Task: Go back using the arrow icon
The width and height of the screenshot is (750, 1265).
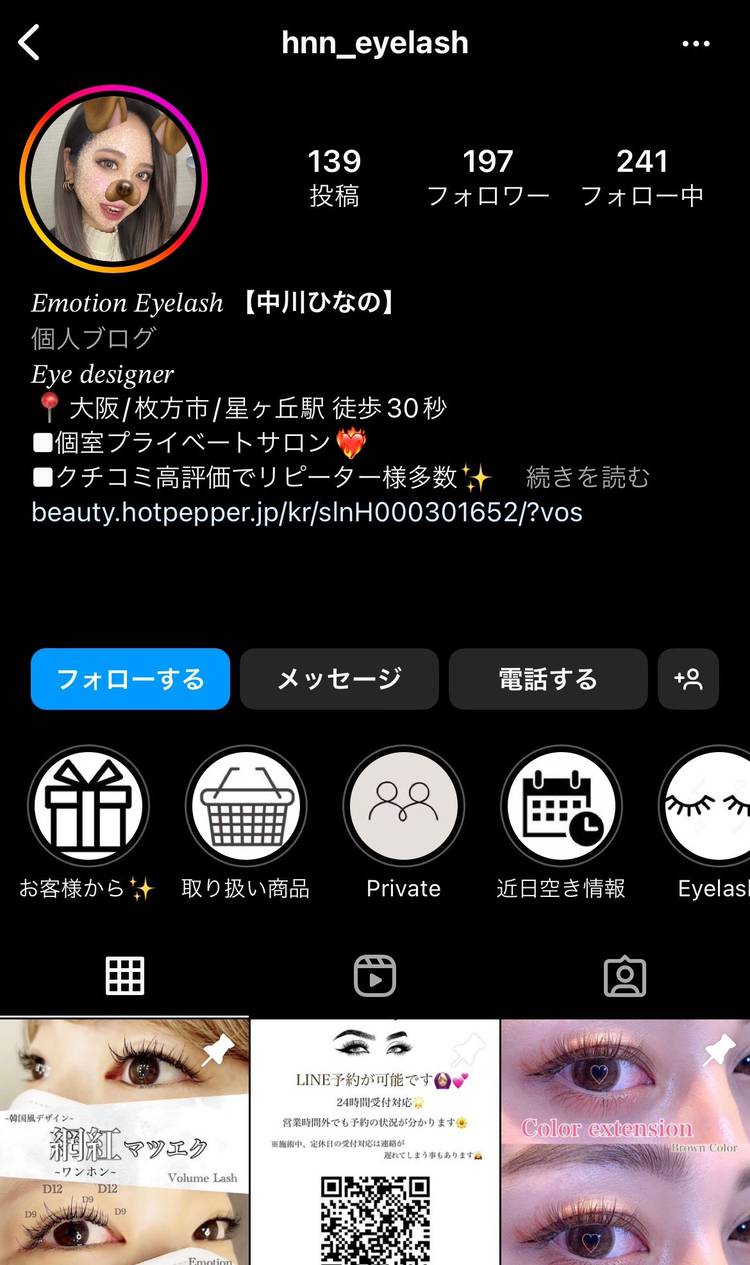Action: pos(30,43)
